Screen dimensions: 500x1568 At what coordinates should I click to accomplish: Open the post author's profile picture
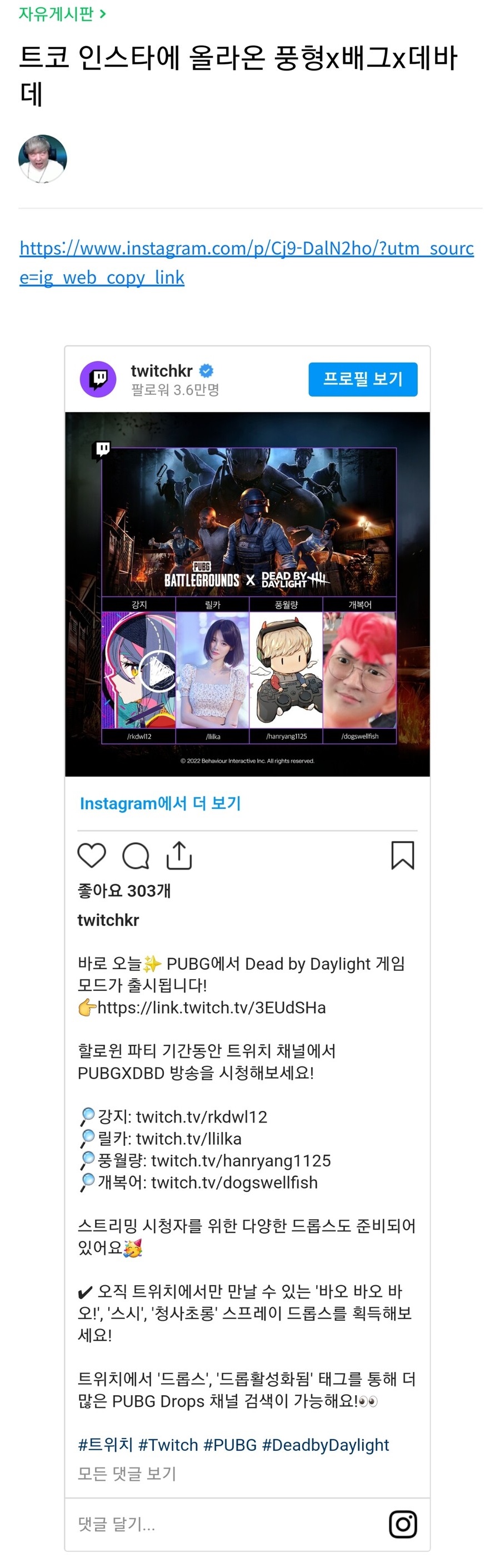pos(43,158)
